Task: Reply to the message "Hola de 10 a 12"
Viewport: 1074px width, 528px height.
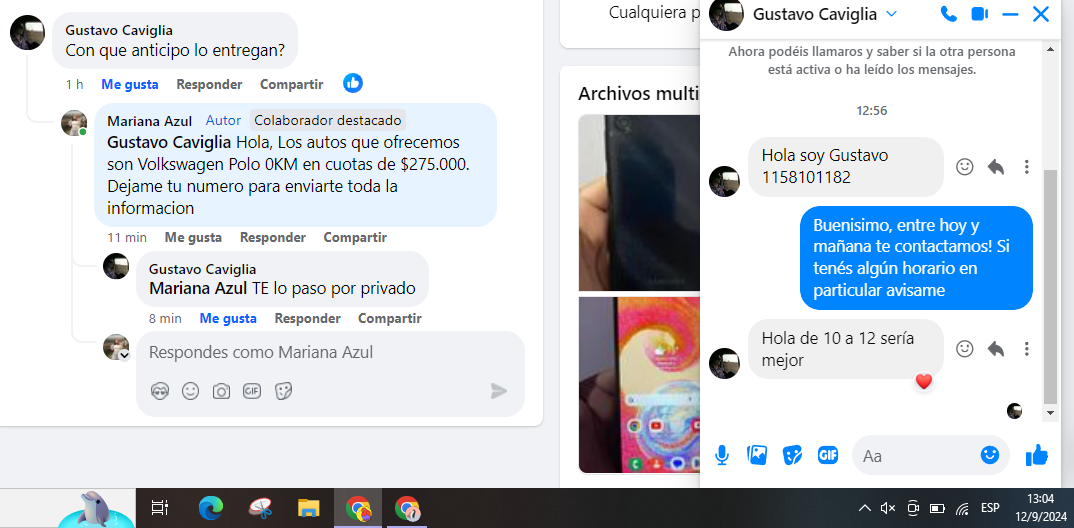Action: pyautogui.click(x=995, y=349)
